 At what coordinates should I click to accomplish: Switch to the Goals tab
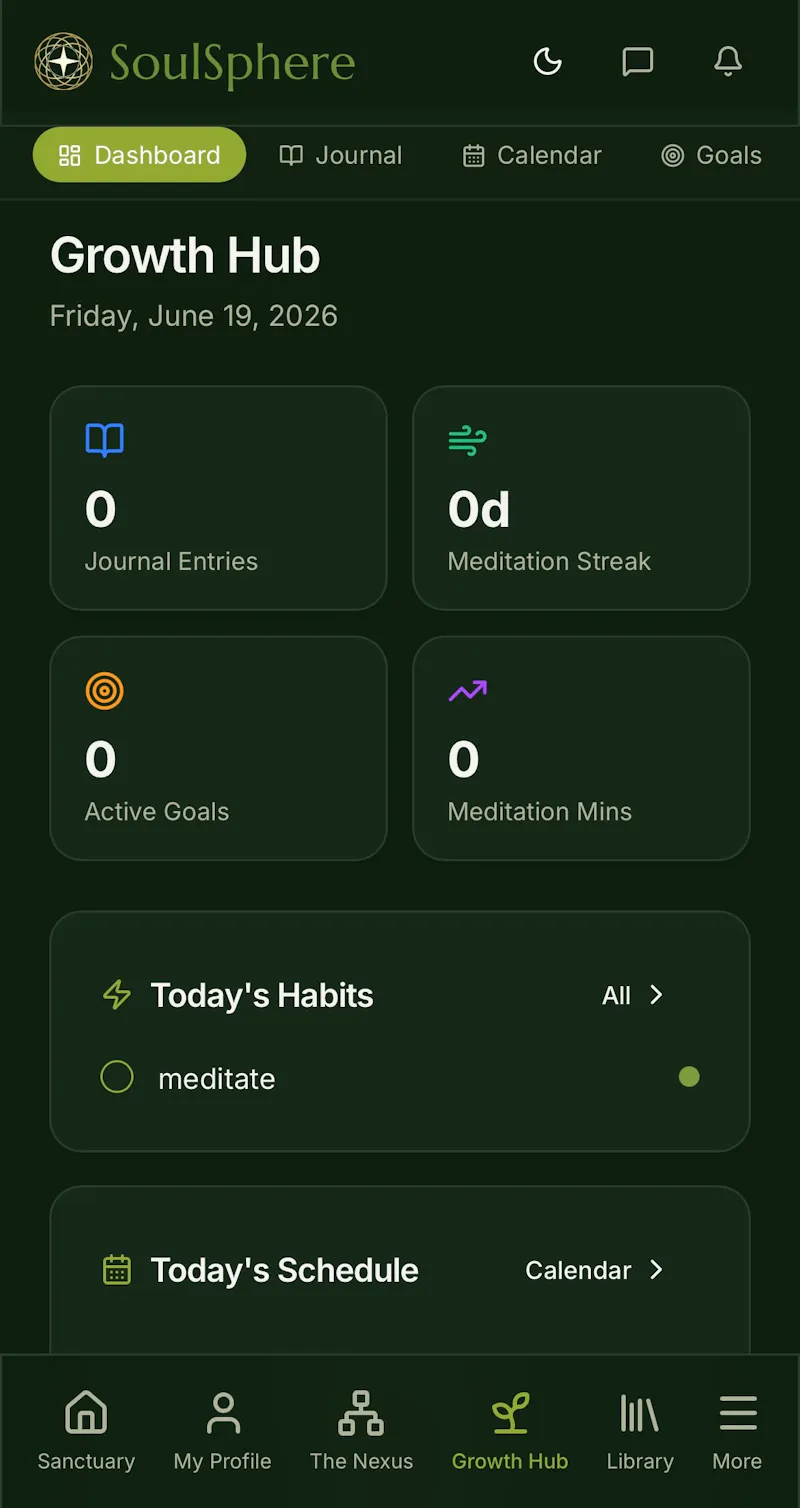[x=712, y=155]
